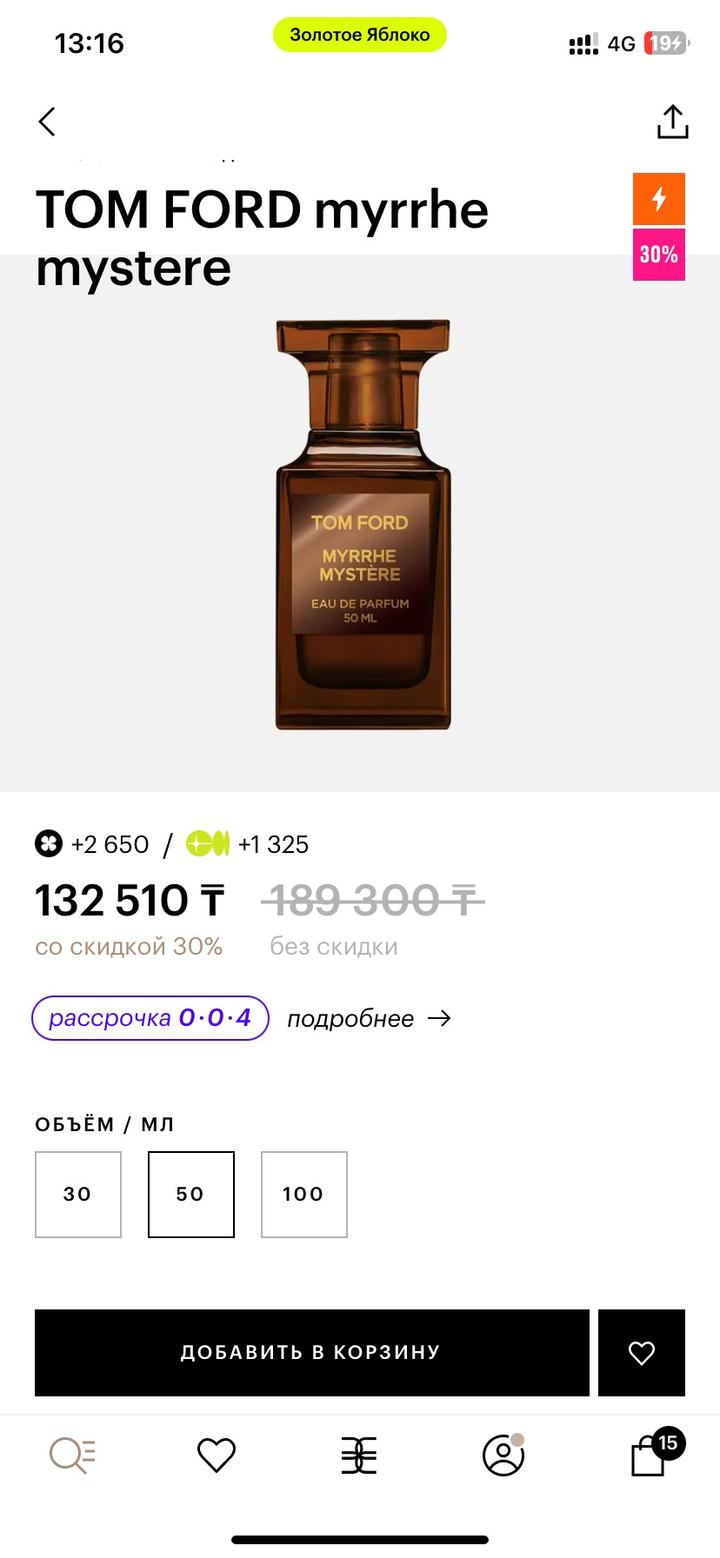The width and height of the screenshot is (720, 1558).
Task: Tap the back chevron to return
Action: click(x=46, y=121)
